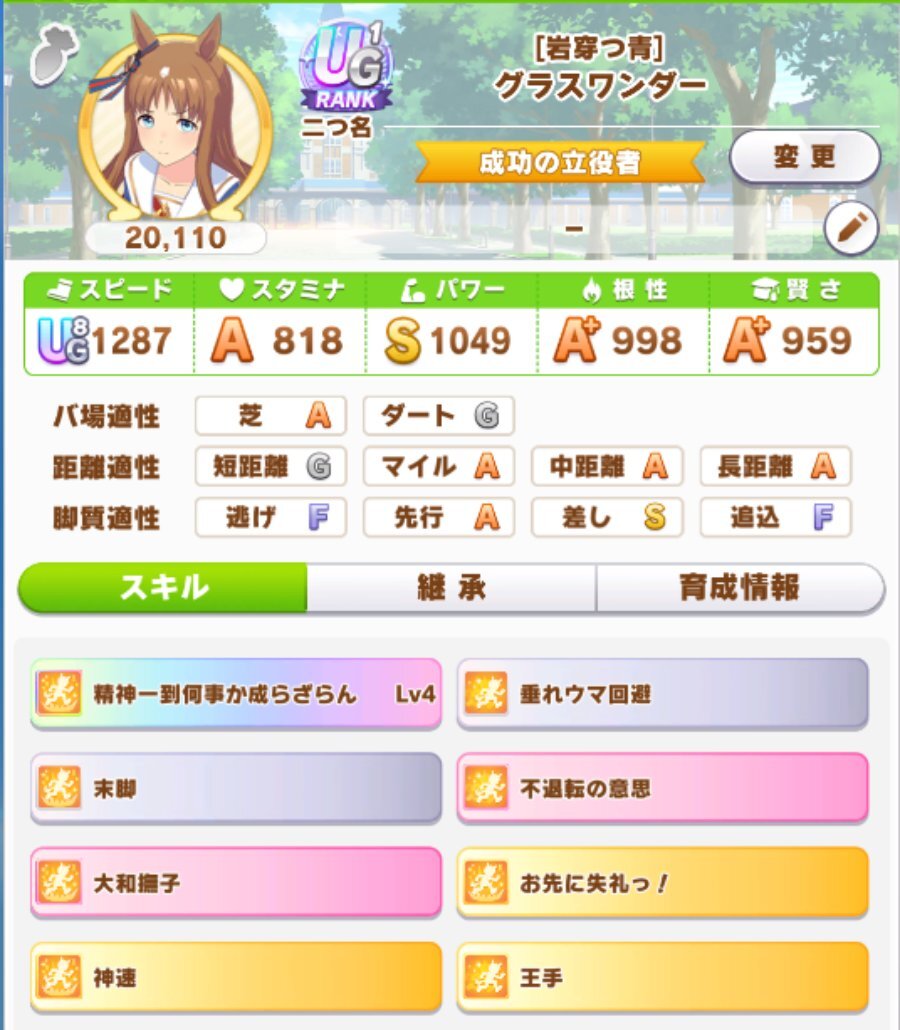Image resolution: width=900 pixels, height=1030 pixels.
Task: Switch to the スキル tab
Action: coord(163,588)
